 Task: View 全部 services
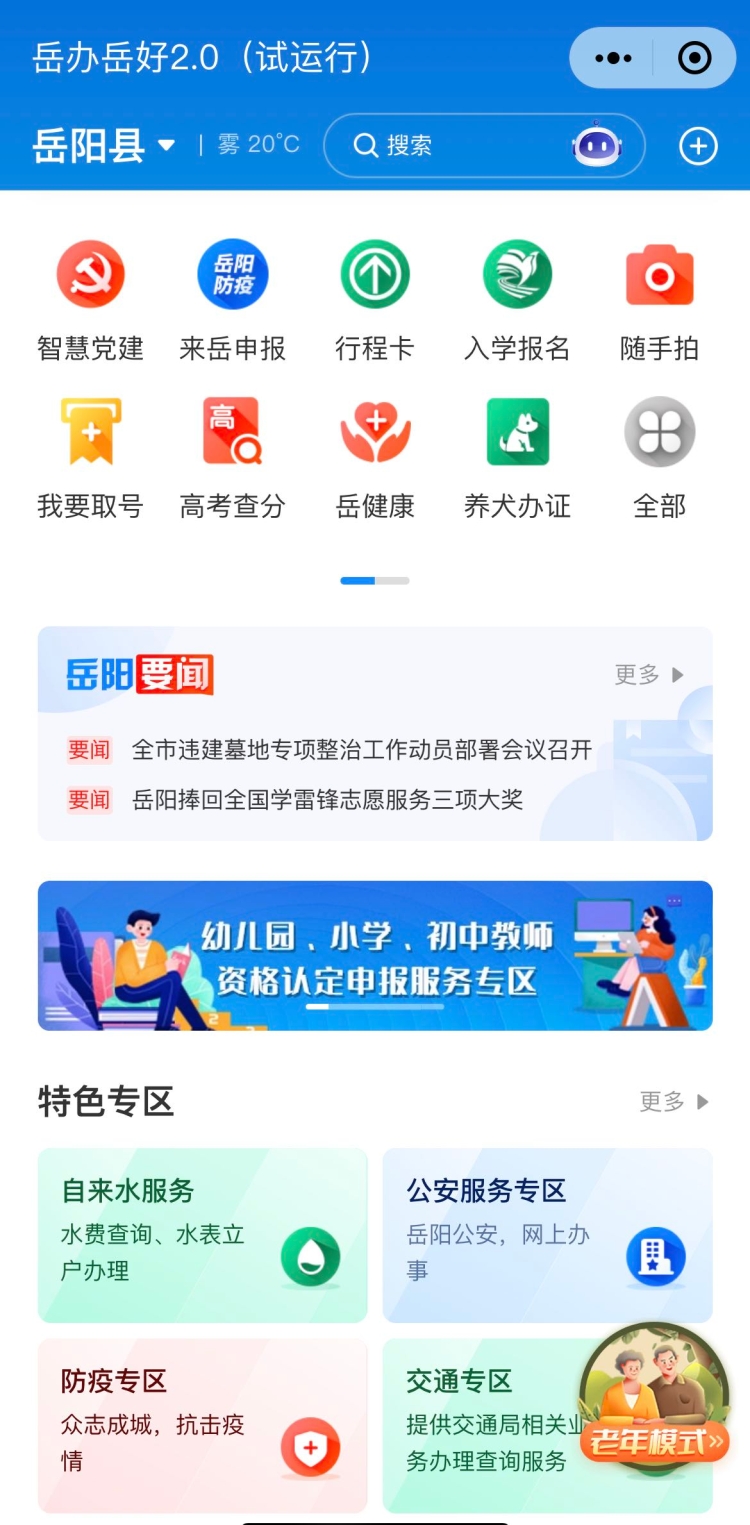coord(659,456)
